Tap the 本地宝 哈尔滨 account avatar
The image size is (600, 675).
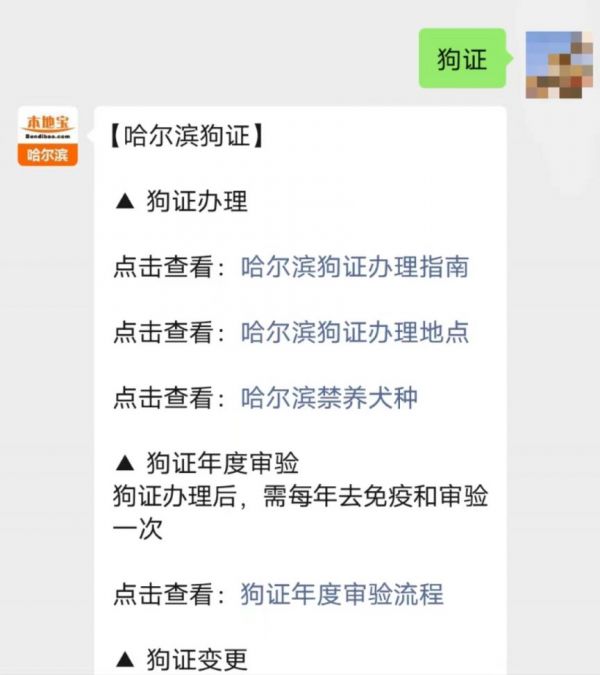[x=48, y=137]
